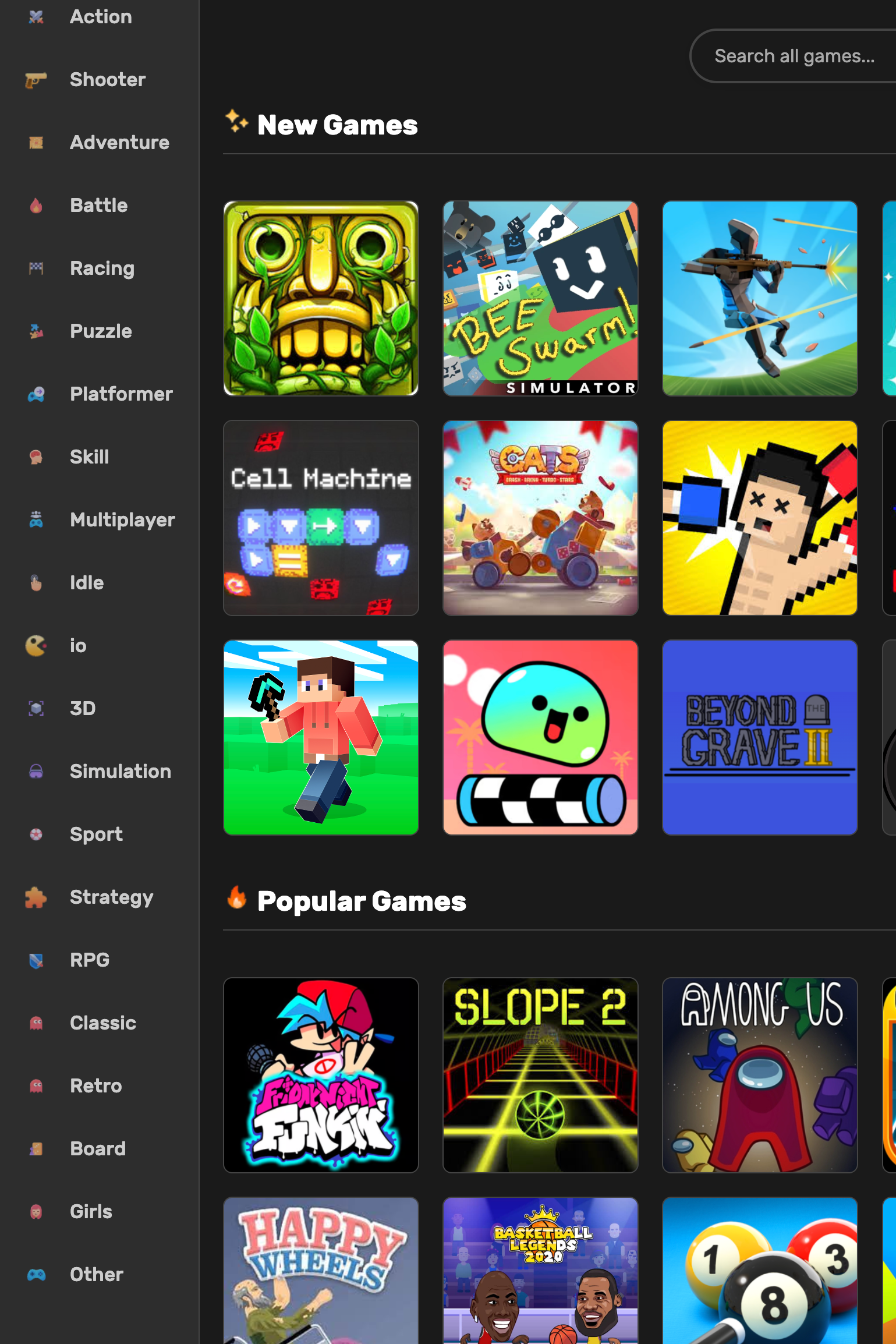
Task: Open the Other category
Action: click(x=97, y=1274)
